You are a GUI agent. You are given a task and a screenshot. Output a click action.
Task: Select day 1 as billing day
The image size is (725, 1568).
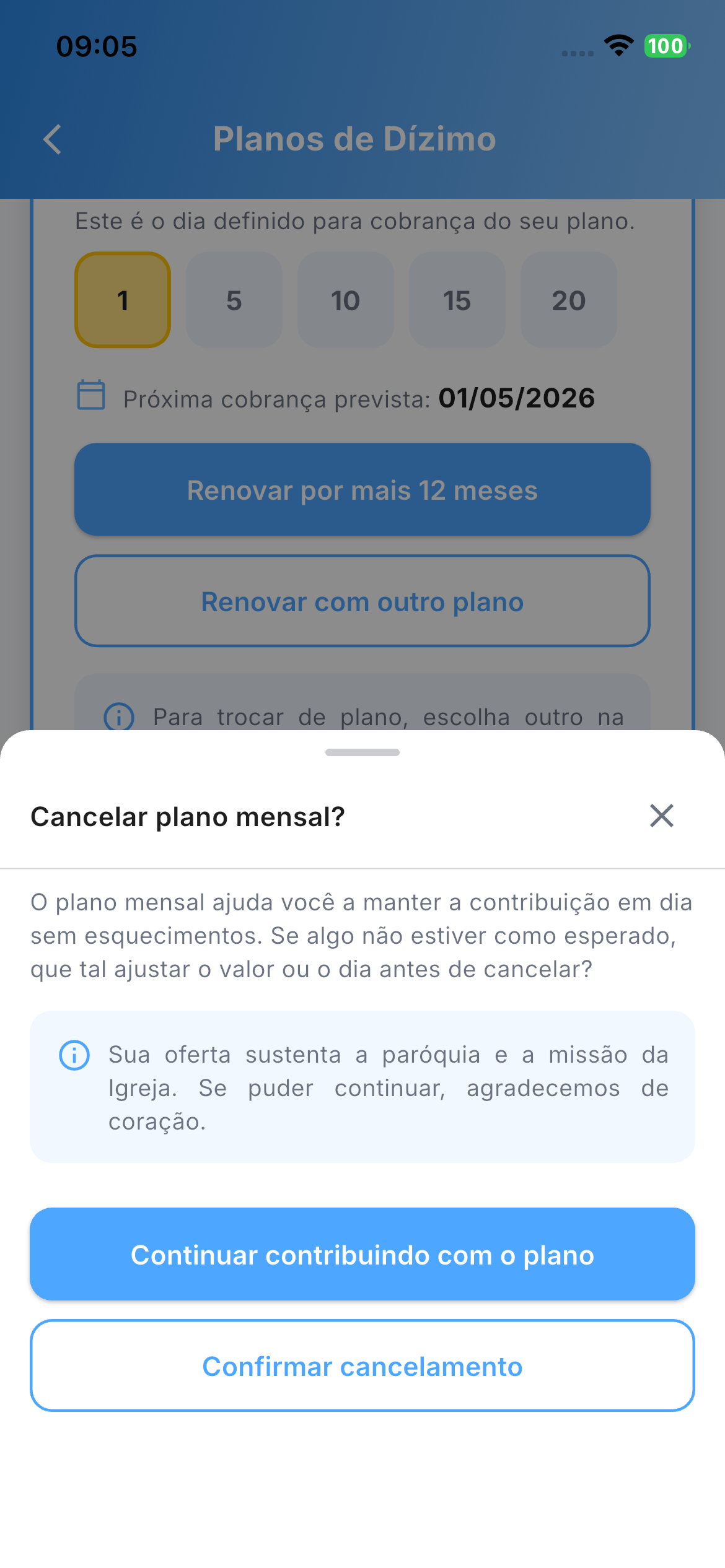point(122,300)
